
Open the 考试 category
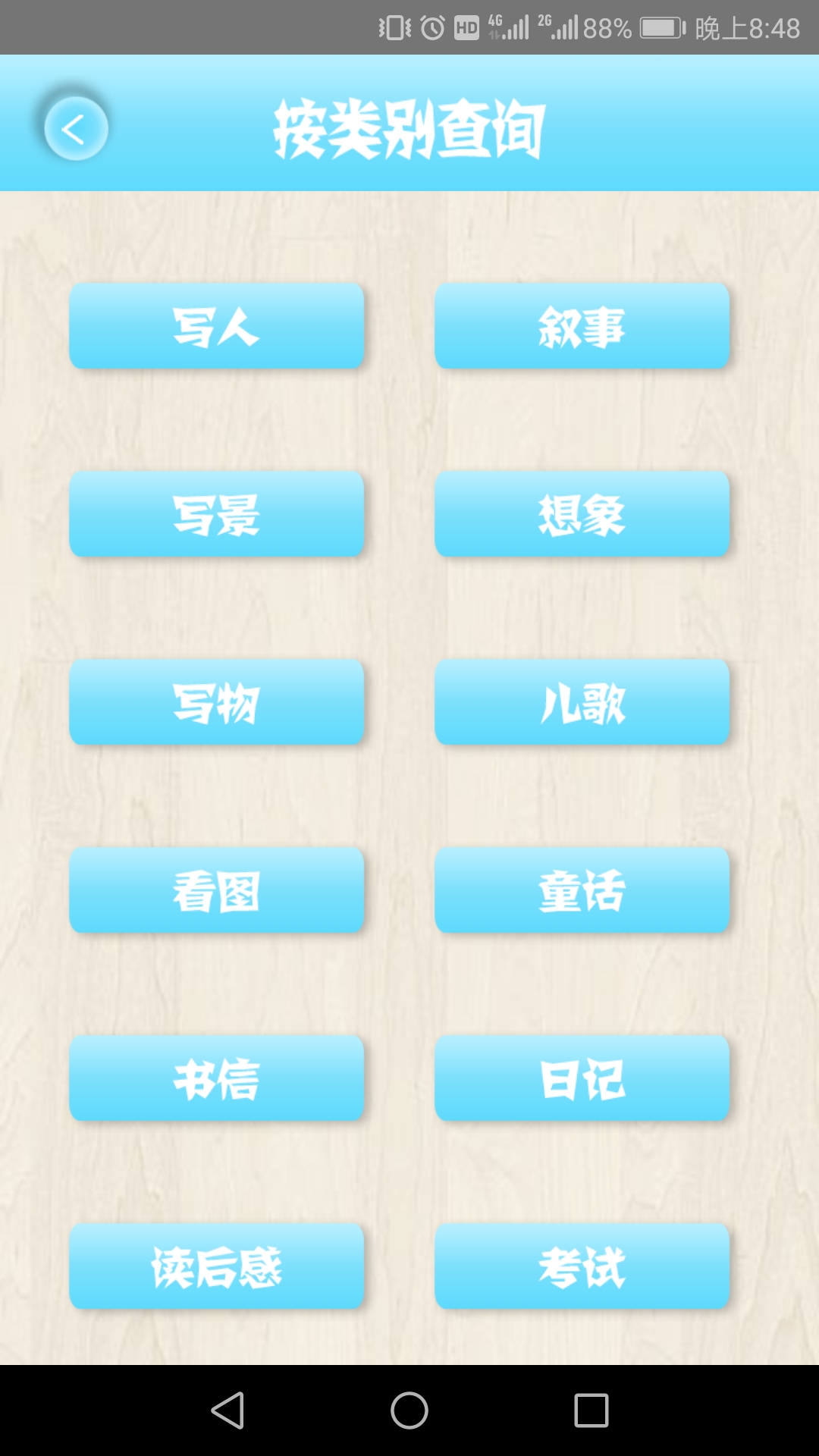pos(582,1265)
